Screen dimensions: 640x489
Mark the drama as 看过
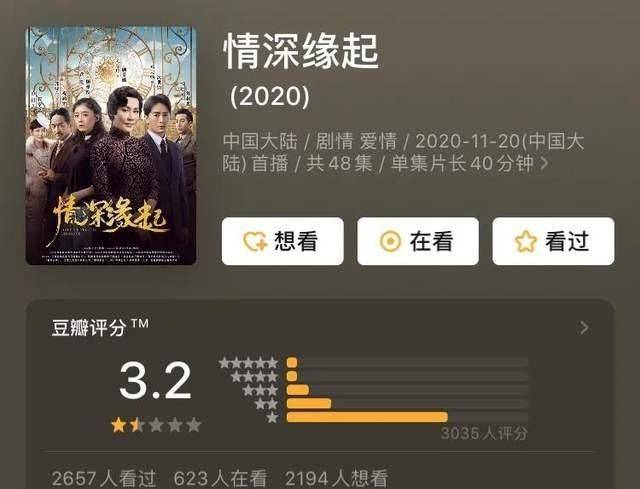pos(553,241)
